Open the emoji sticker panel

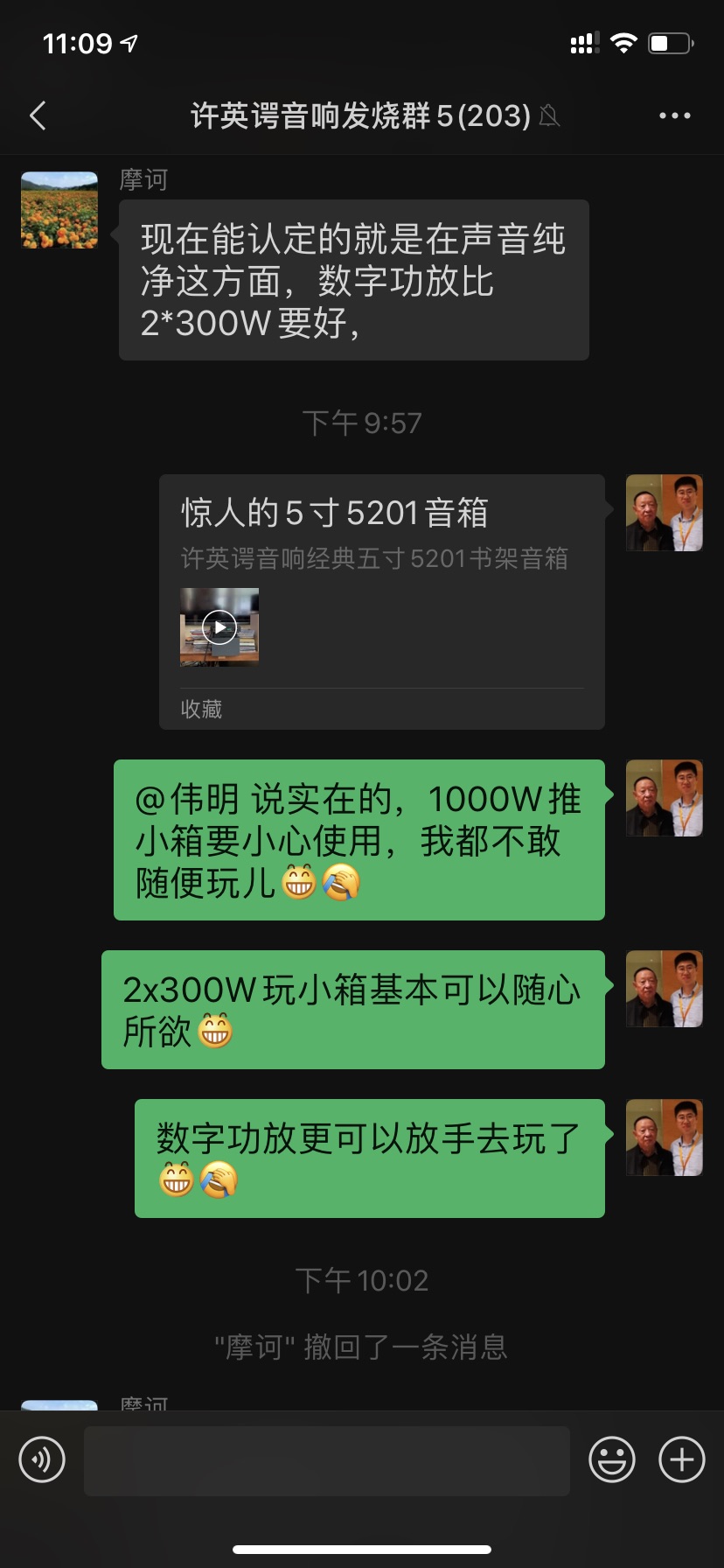(x=611, y=1459)
